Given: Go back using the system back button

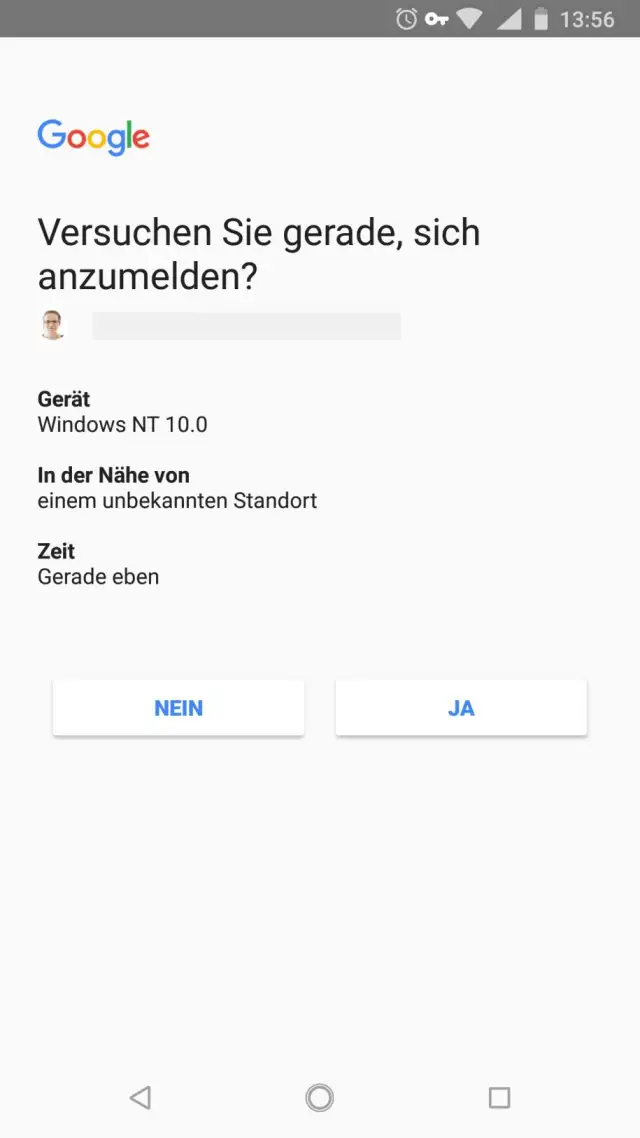Looking at the screenshot, I should tap(140, 1097).
